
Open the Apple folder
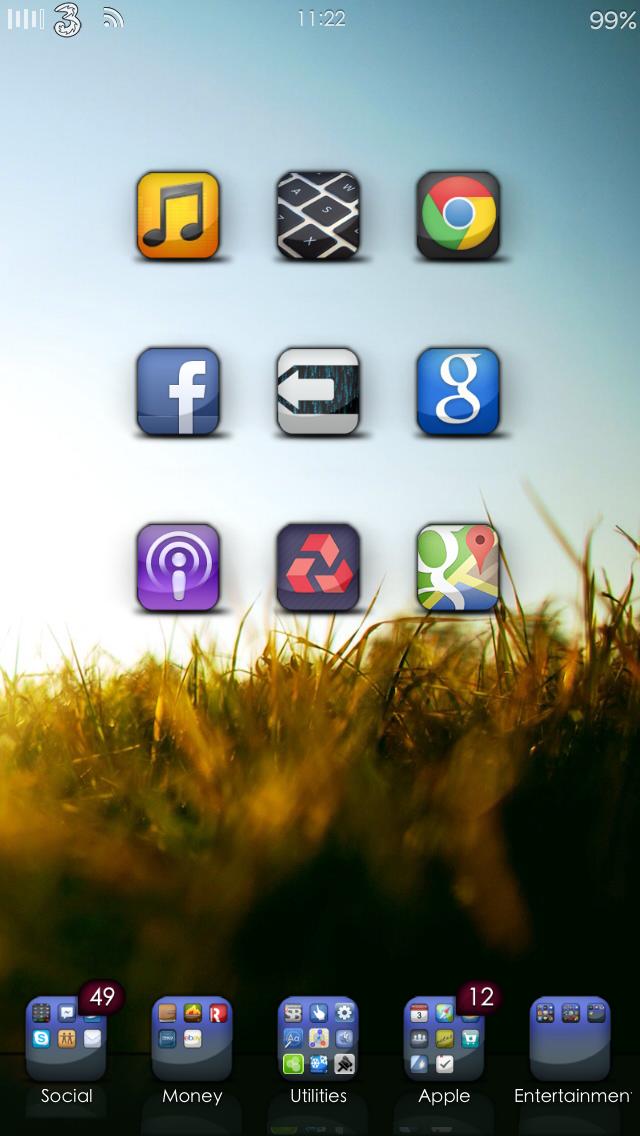(444, 1038)
